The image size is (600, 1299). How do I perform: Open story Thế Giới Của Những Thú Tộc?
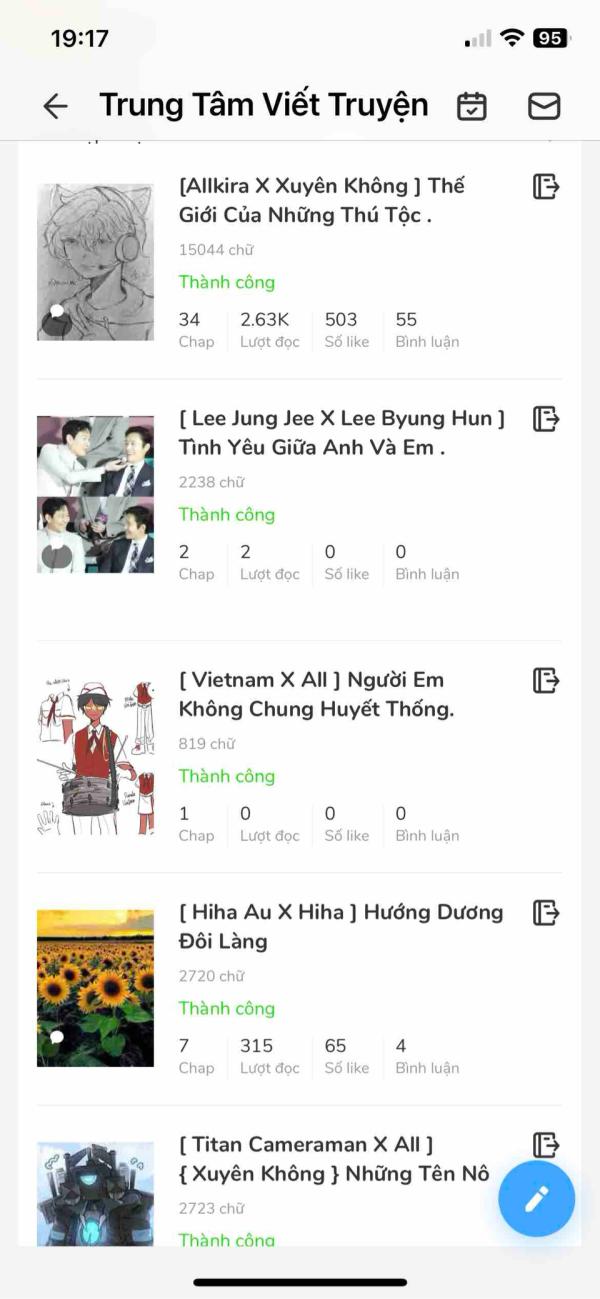321,200
